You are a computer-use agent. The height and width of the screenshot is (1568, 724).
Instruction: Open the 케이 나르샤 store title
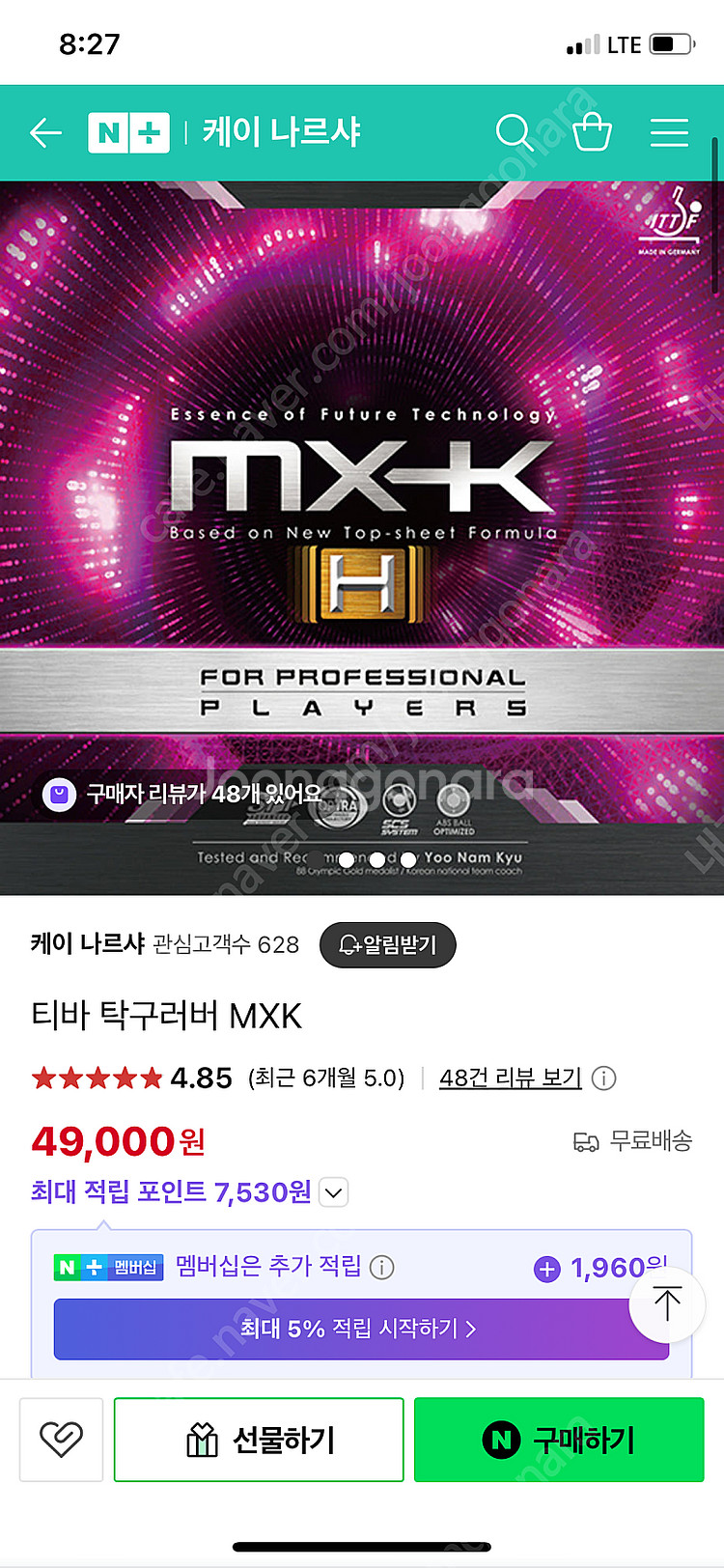pos(281,132)
